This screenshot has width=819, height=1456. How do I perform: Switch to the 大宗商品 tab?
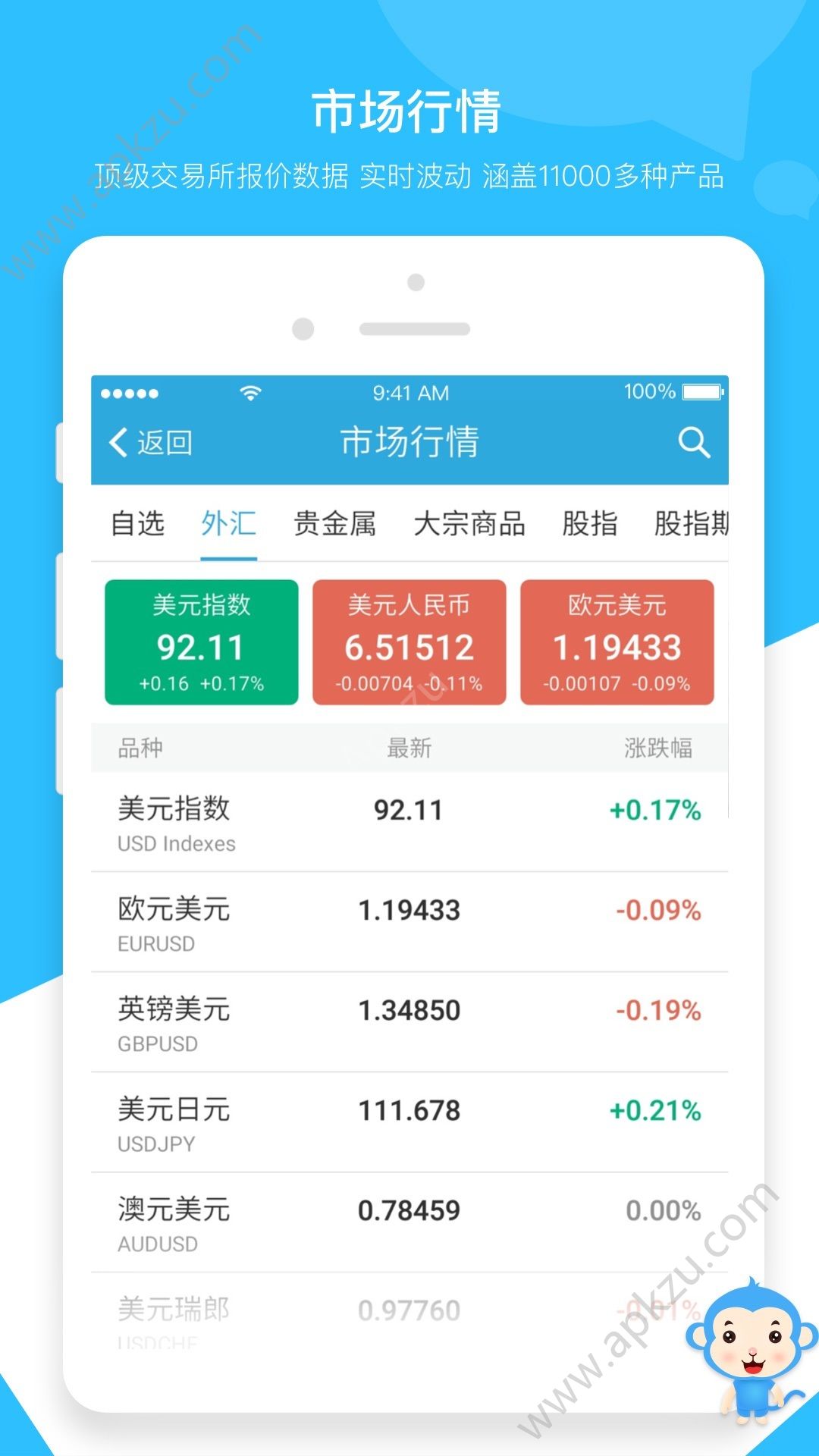pyautogui.click(x=469, y=525)
